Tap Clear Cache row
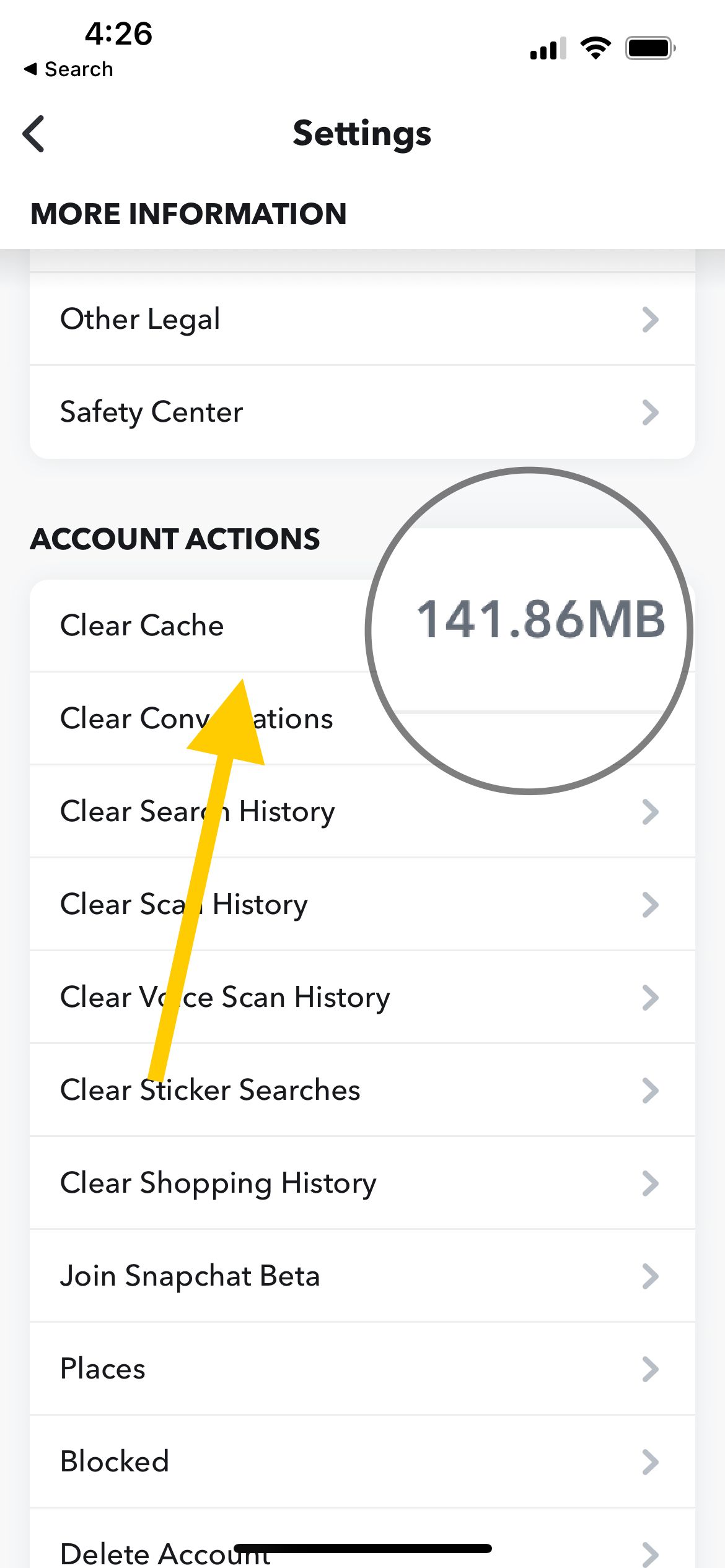 (x=362, y=625)
